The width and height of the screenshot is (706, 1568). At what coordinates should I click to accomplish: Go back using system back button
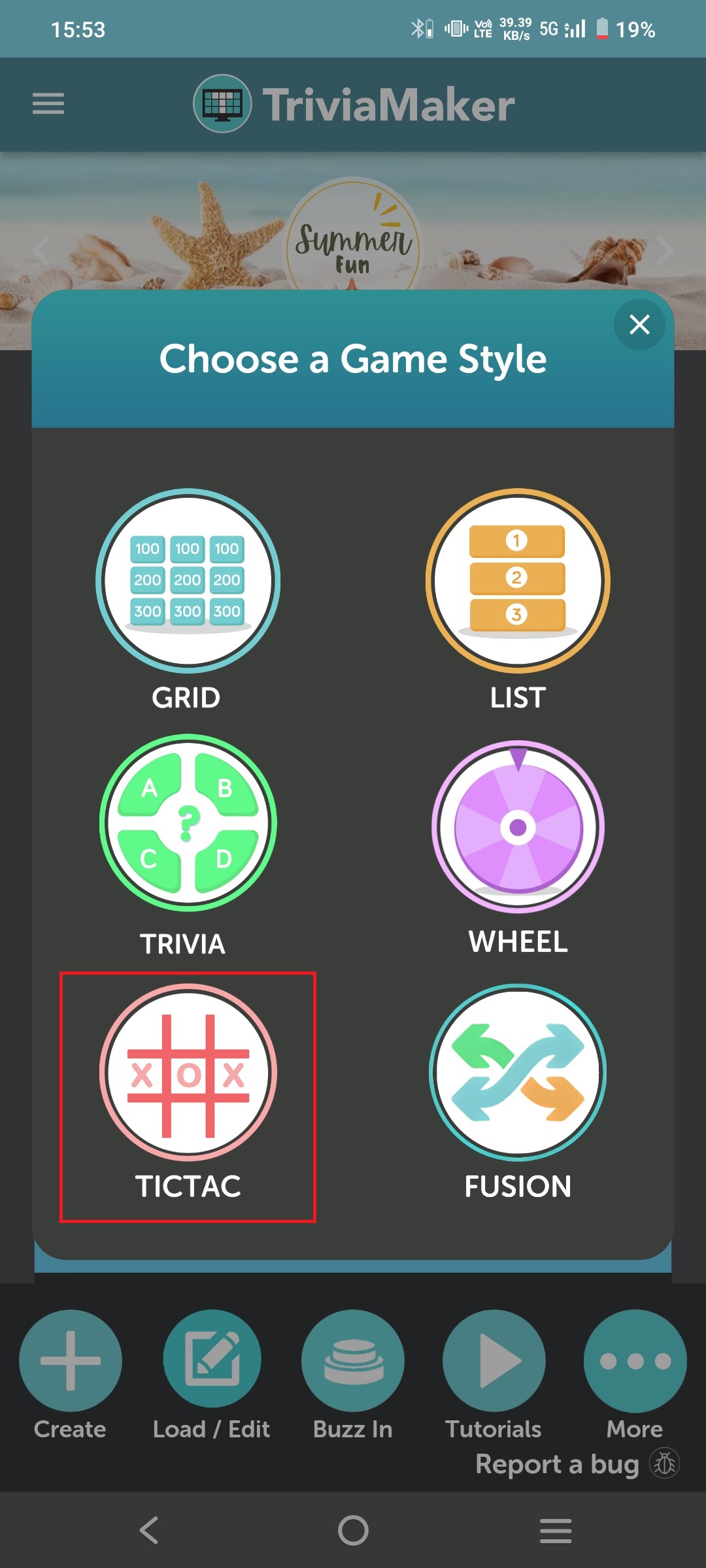click(149, 1530)
